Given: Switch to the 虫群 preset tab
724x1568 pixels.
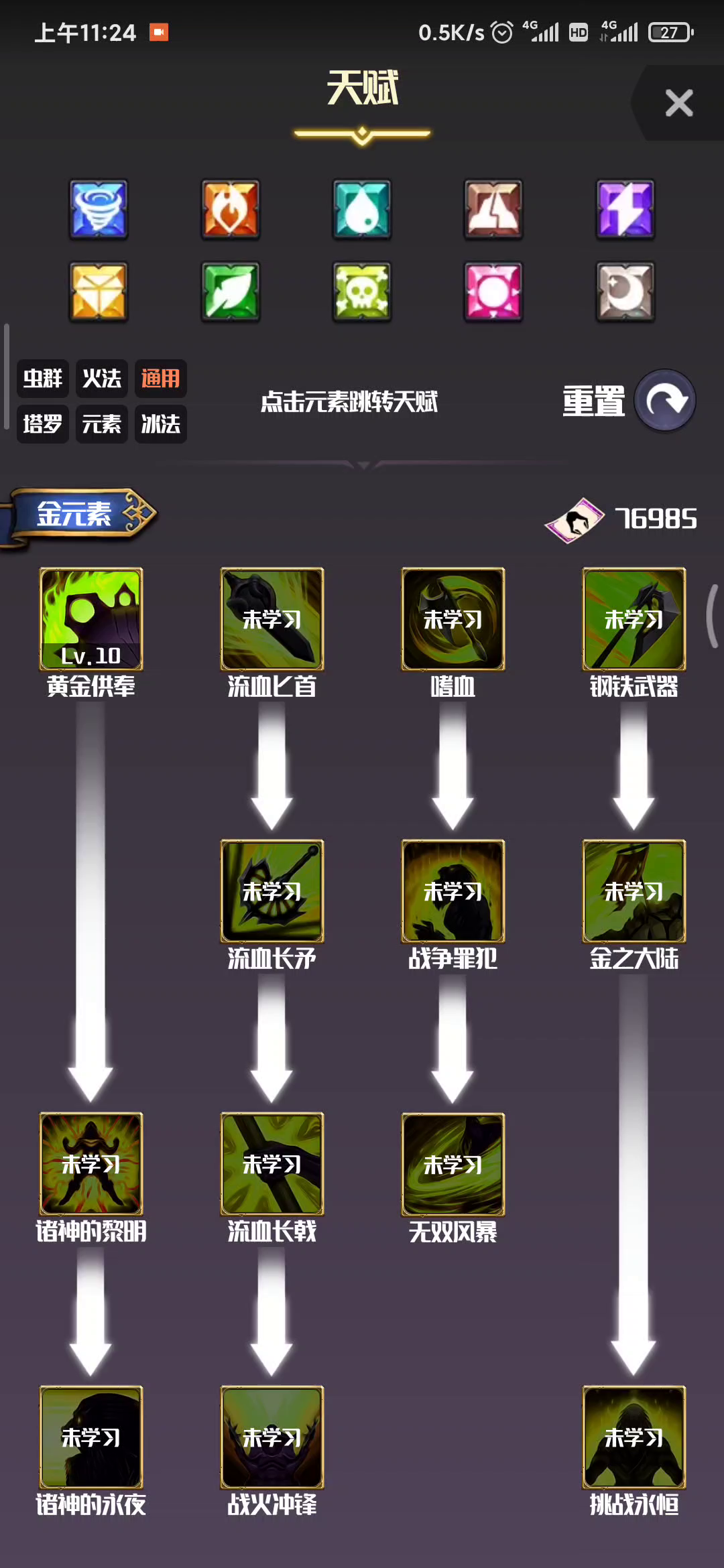Looking at the screenshot, I should coord(43,379).
